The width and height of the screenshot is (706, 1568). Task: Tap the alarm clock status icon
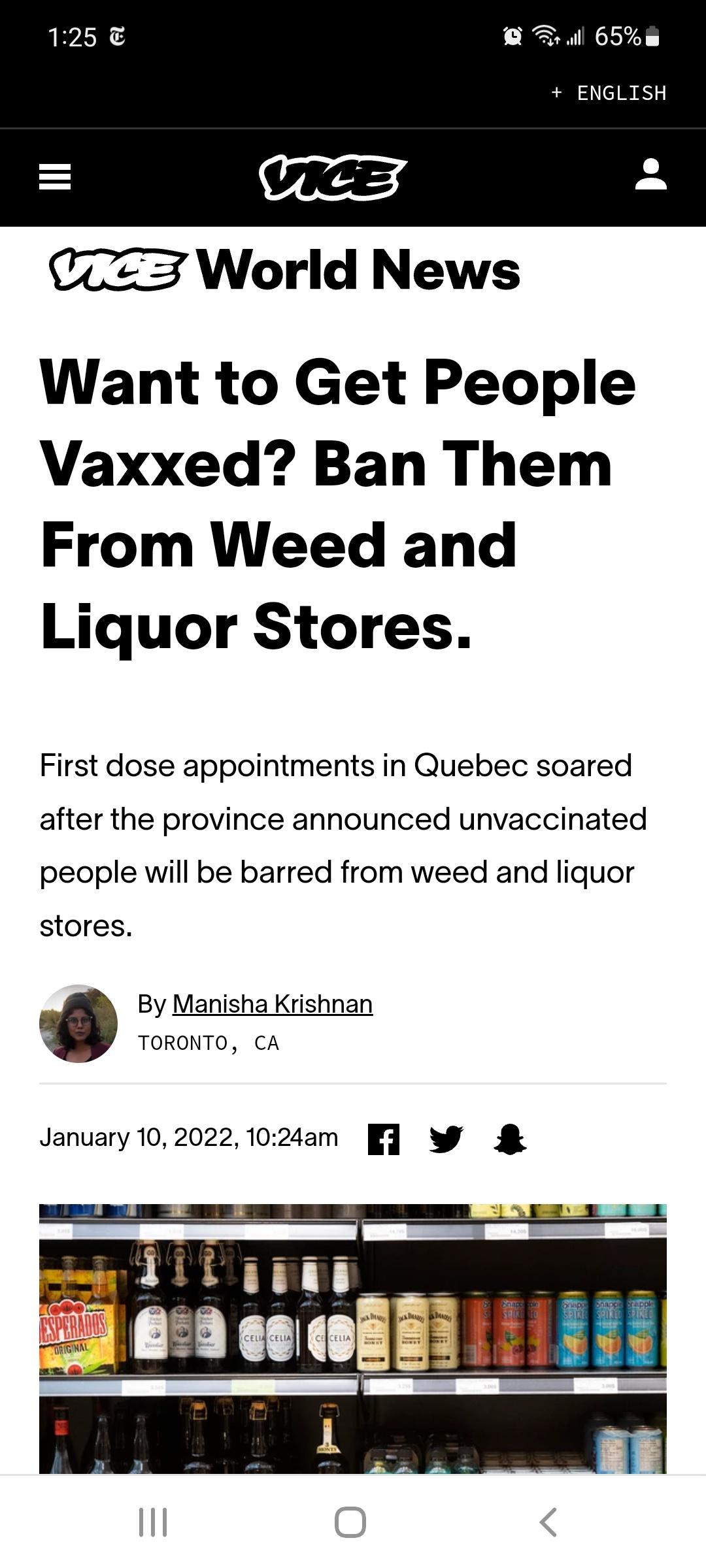[514, 37]
